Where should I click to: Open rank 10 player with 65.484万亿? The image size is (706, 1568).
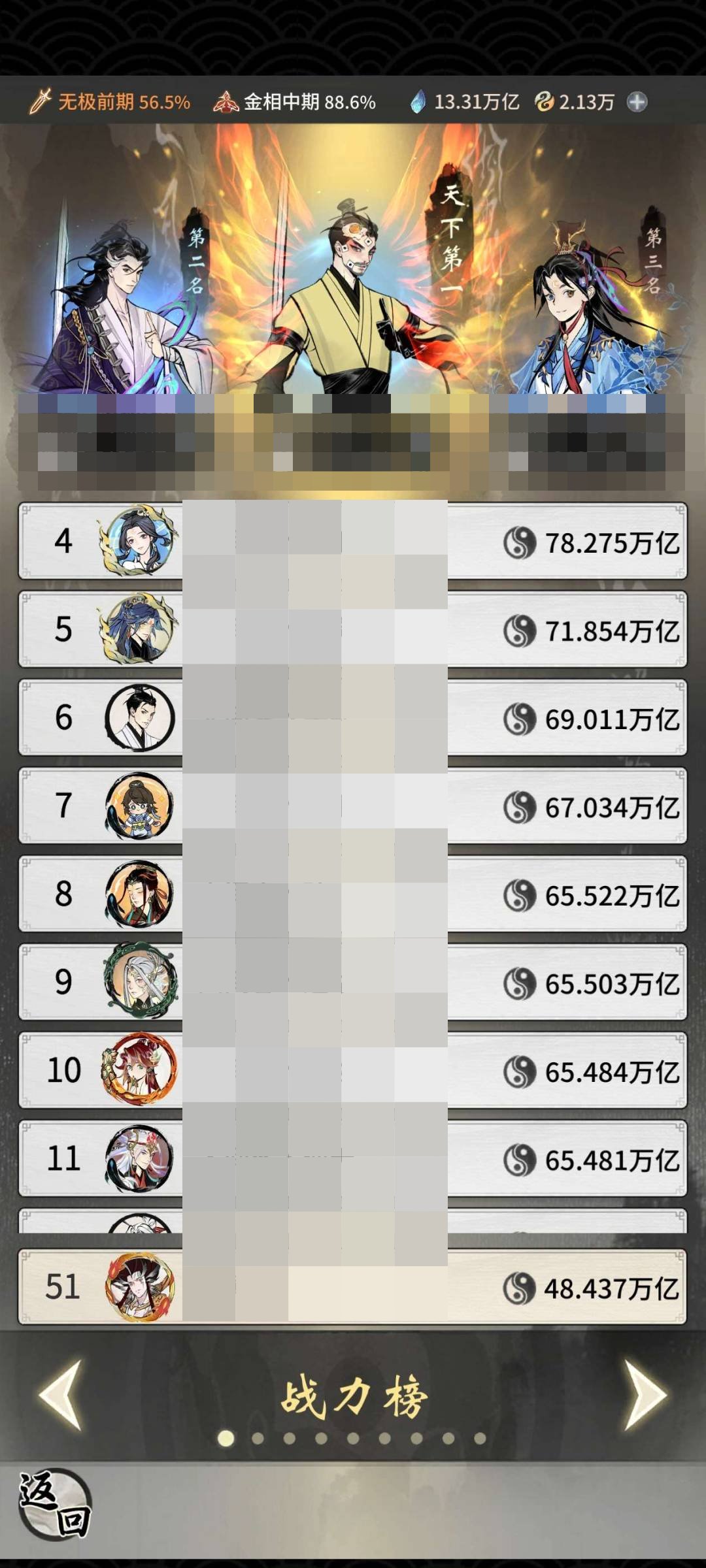pyautogui.click(x=353, y=1070)
